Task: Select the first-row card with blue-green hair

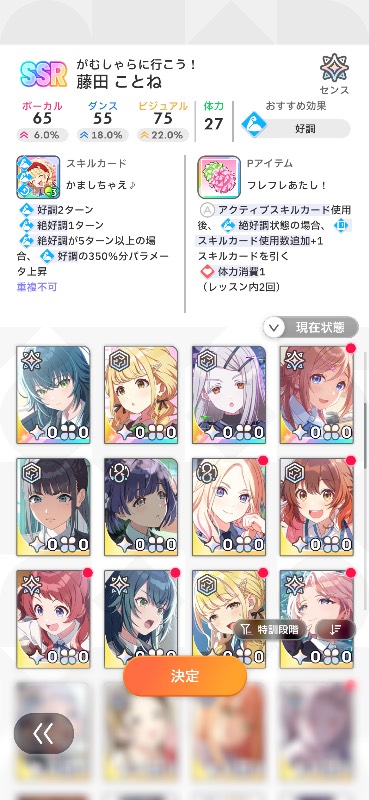Action: (53, 394)
